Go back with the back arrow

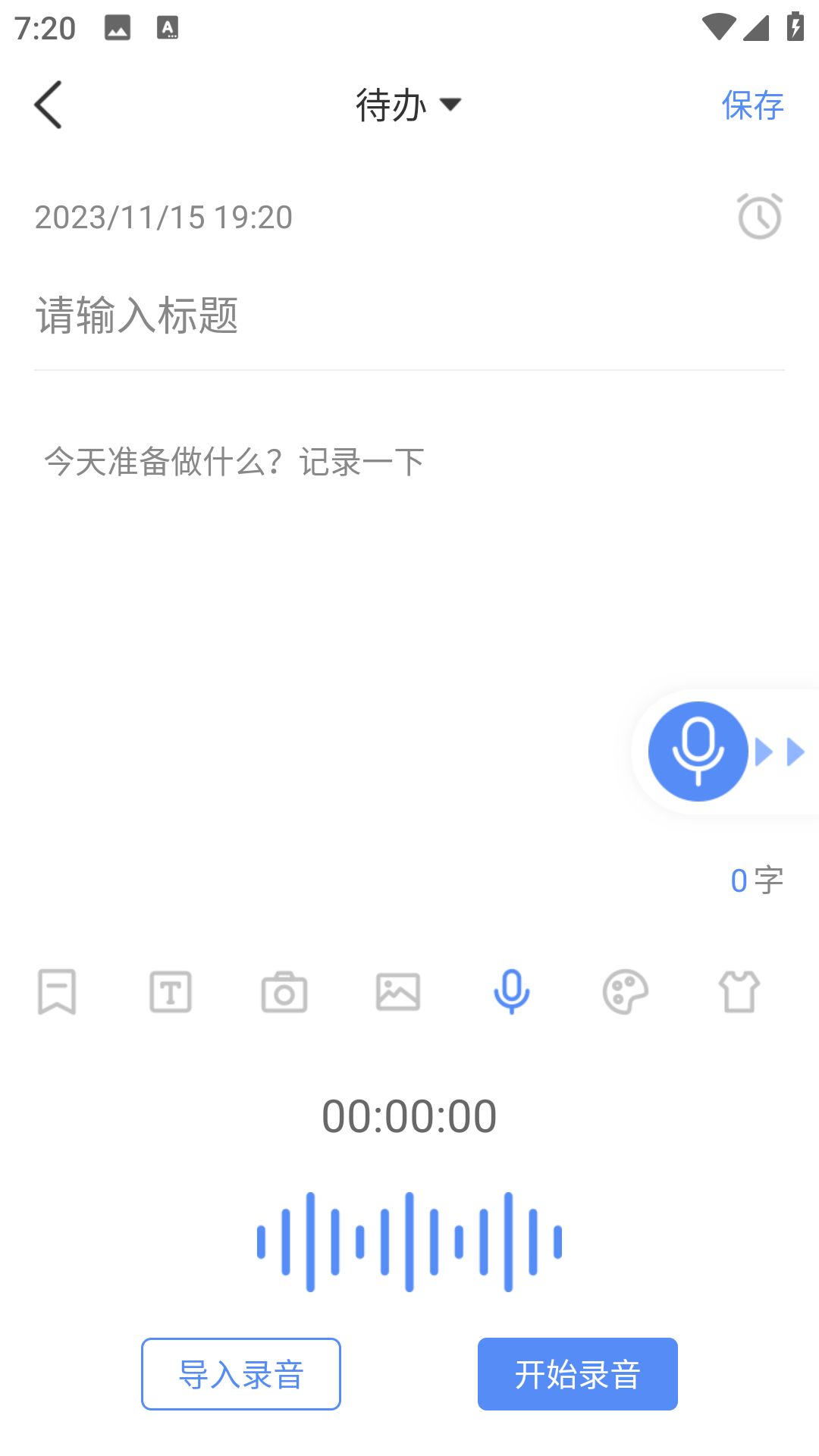pos(48,104)
